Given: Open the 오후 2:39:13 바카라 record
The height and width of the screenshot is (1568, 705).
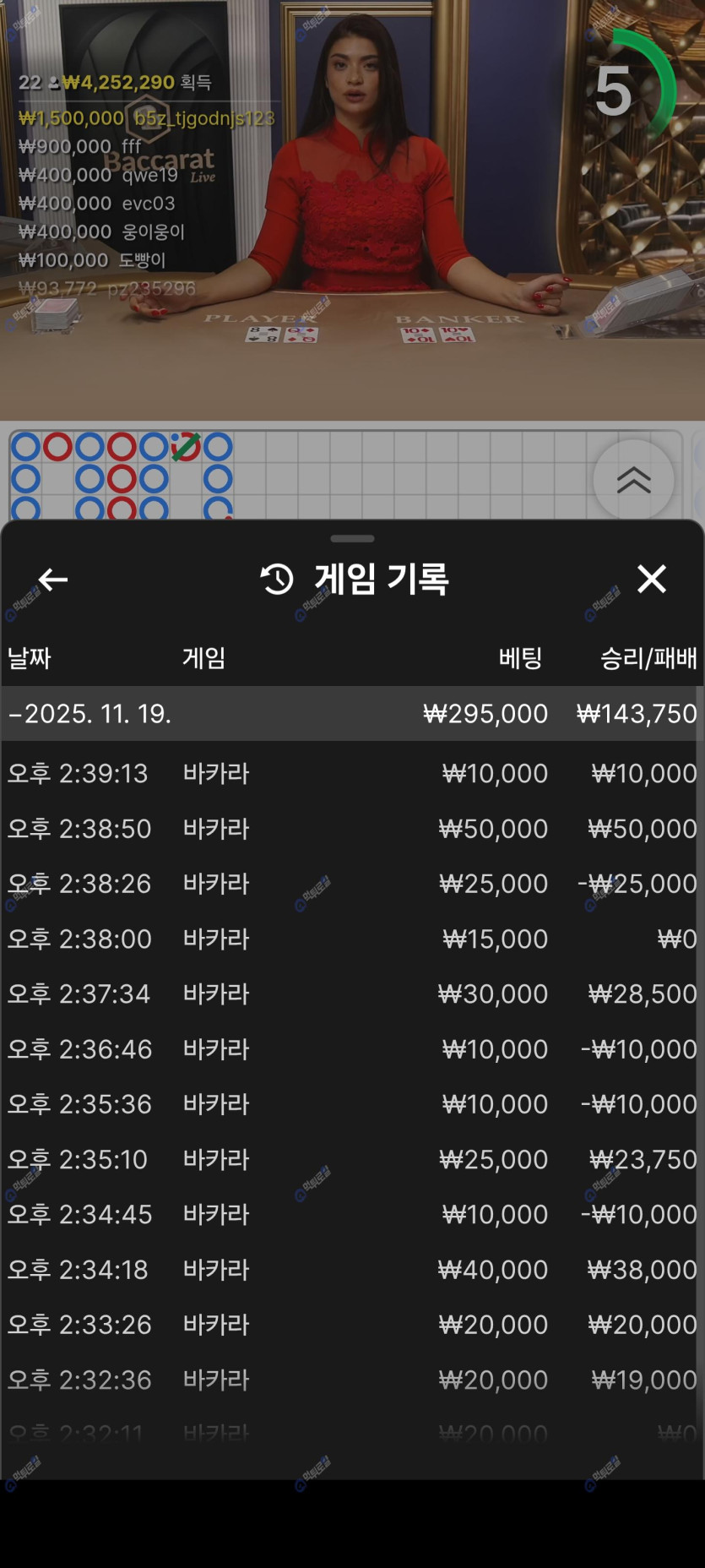Looking at the screenshot, I should pyautogui.click(x=352, y=773).
